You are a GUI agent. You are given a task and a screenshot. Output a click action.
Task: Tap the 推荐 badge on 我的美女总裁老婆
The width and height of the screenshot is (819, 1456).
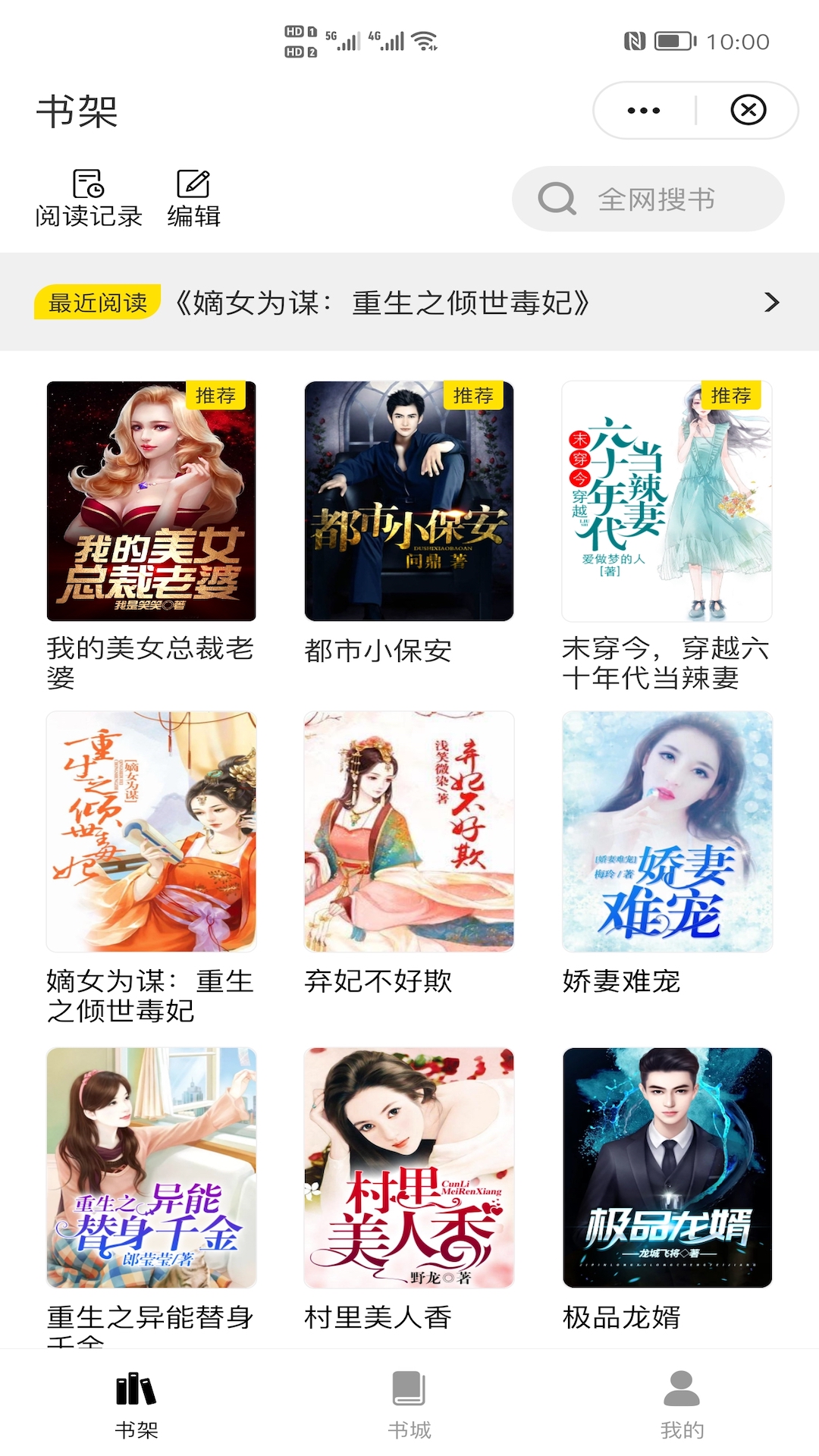click(x=215, y=394)
